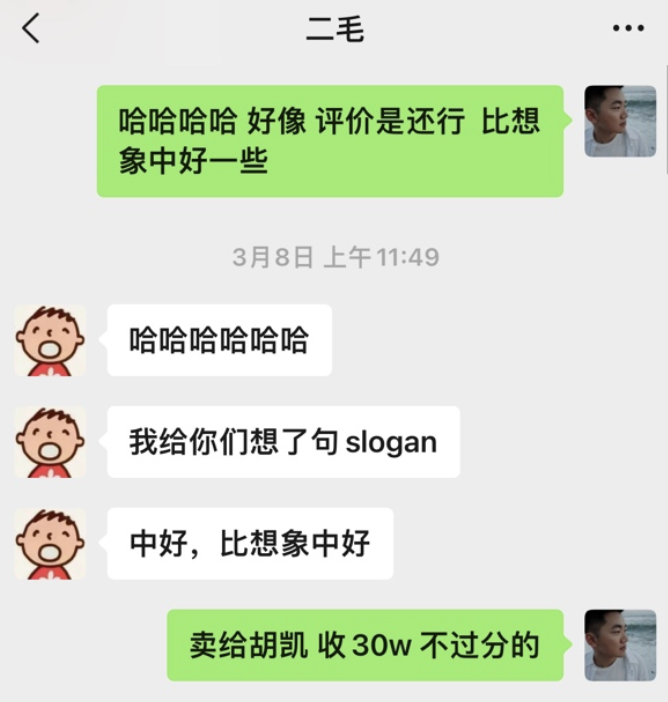Tap 二毛's avatar beside 中好，比想象中好
The image size is (668, 702).
tap(50, 543)
